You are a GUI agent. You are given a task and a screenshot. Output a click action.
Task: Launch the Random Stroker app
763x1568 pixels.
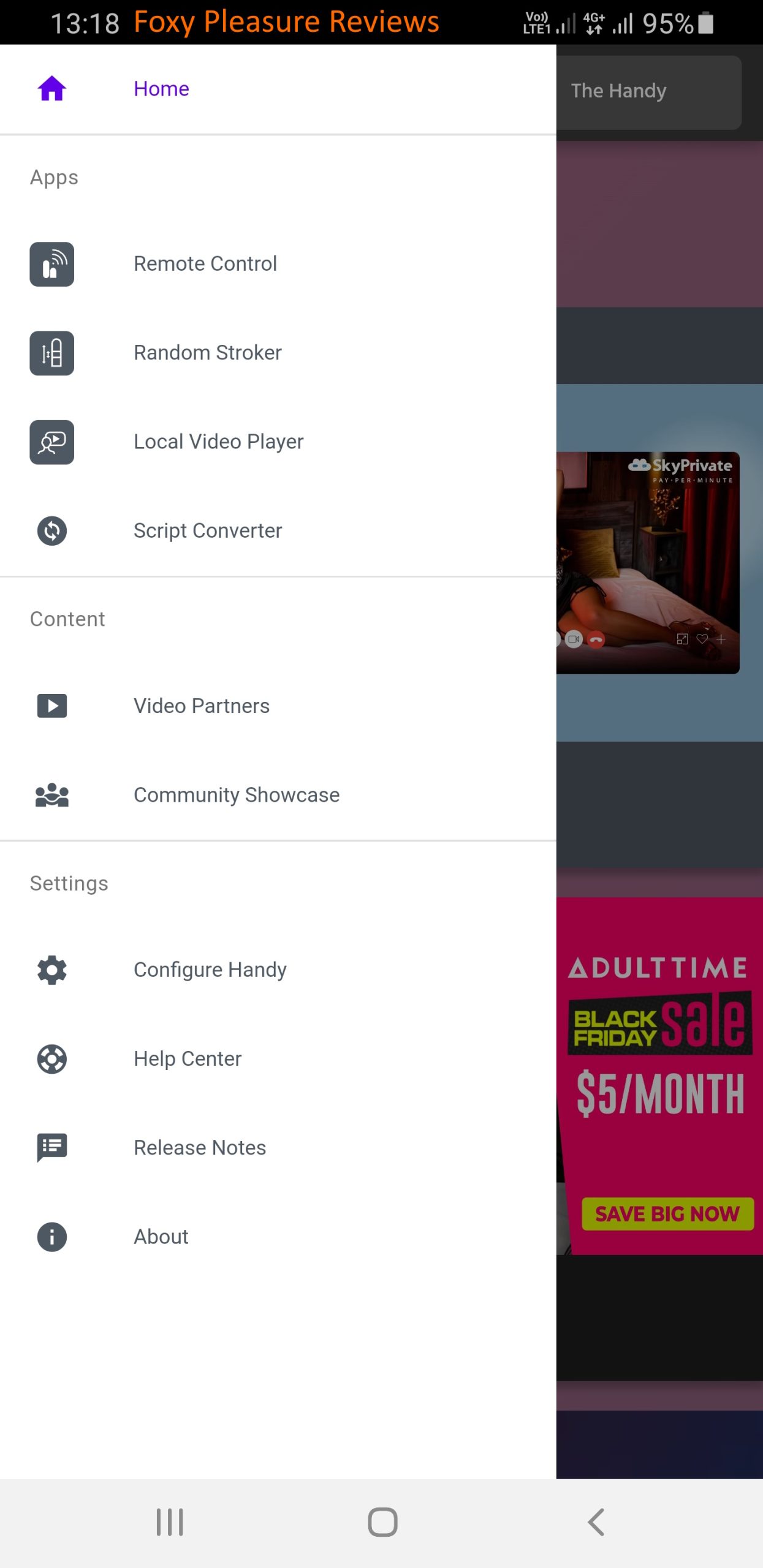coord(207,353)
